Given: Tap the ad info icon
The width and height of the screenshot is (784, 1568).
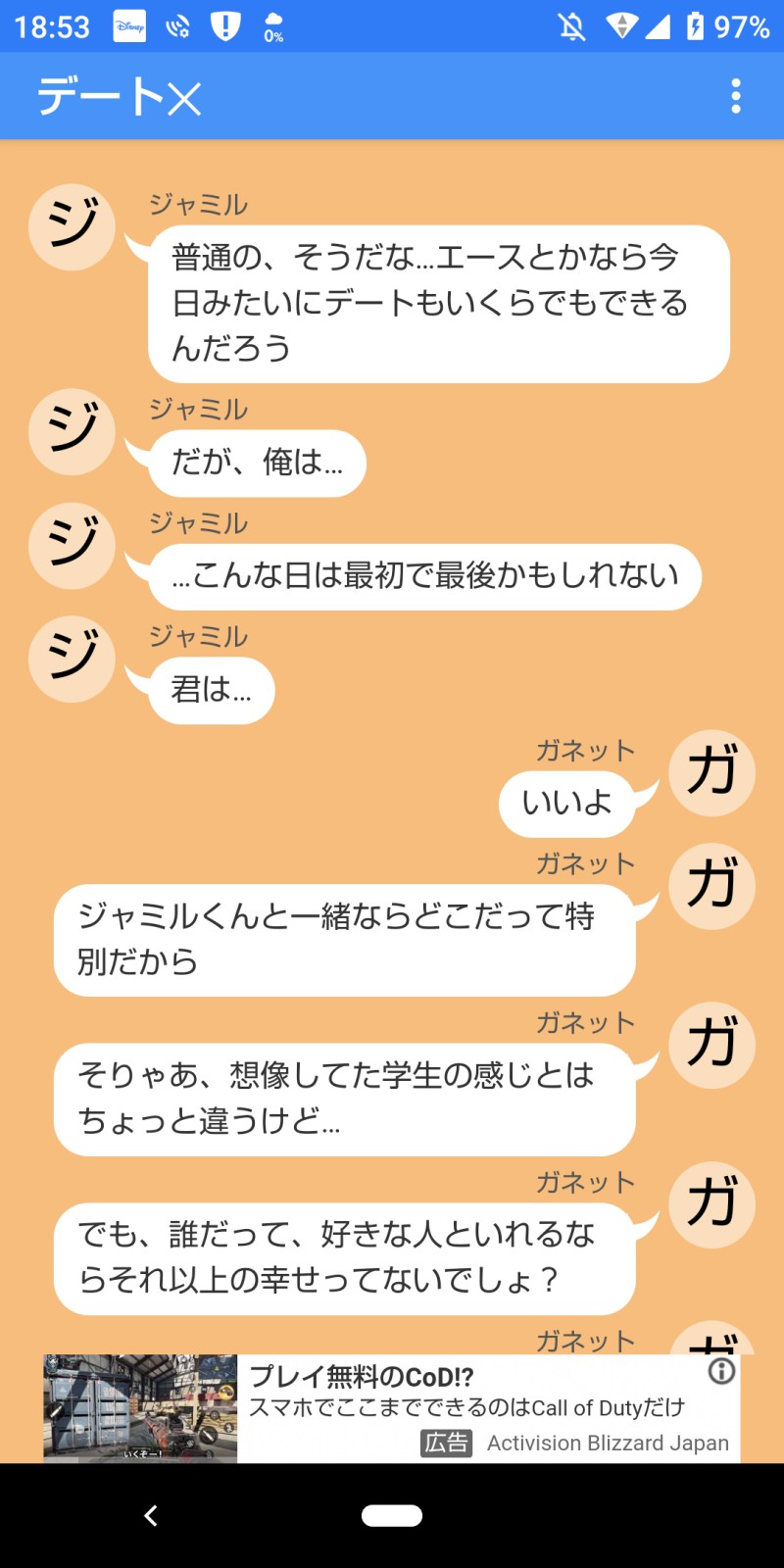Looking at the screenshot, I should tap(722, 1371).
